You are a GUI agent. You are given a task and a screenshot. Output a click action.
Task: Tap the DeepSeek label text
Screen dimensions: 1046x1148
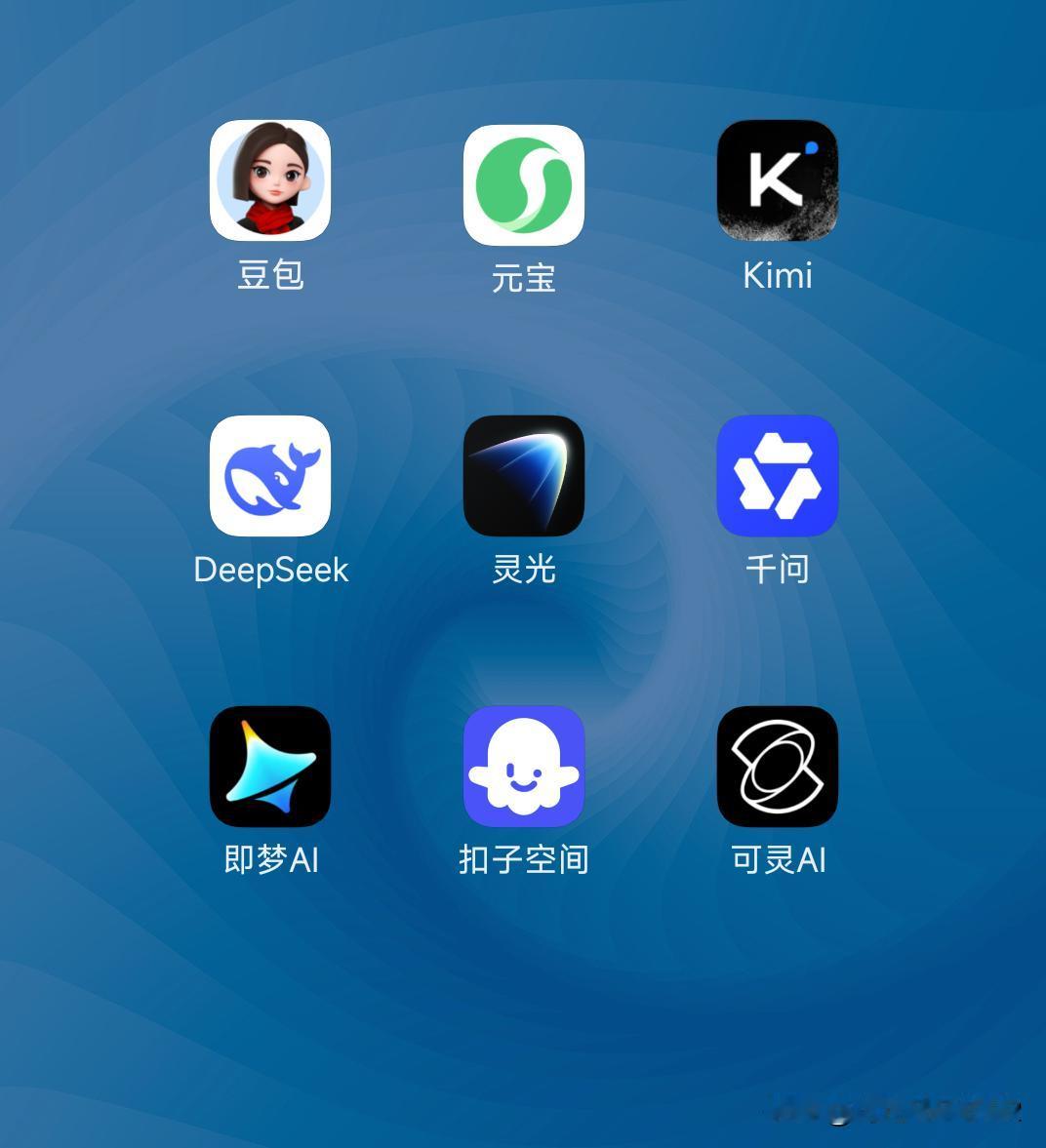pyautogui.click(x=271, y=570)
